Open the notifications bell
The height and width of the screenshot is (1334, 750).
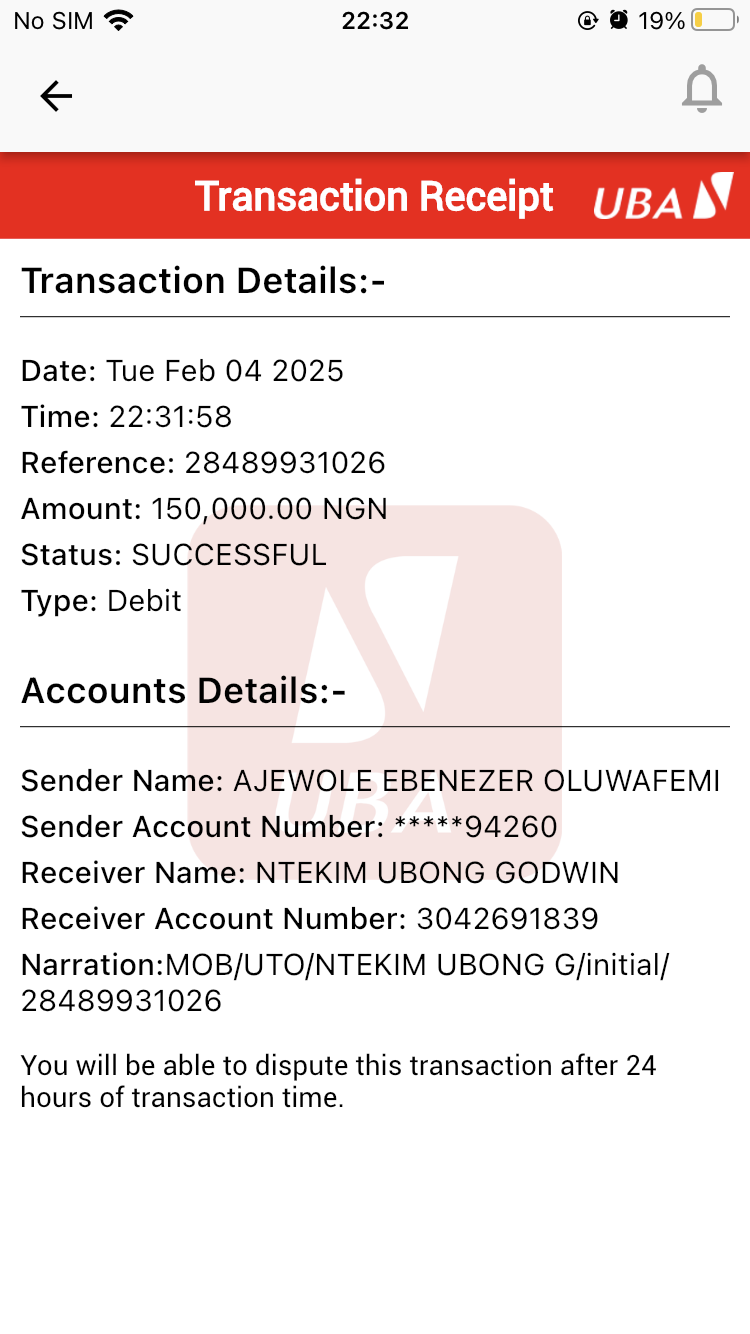(x=701, y=90)
